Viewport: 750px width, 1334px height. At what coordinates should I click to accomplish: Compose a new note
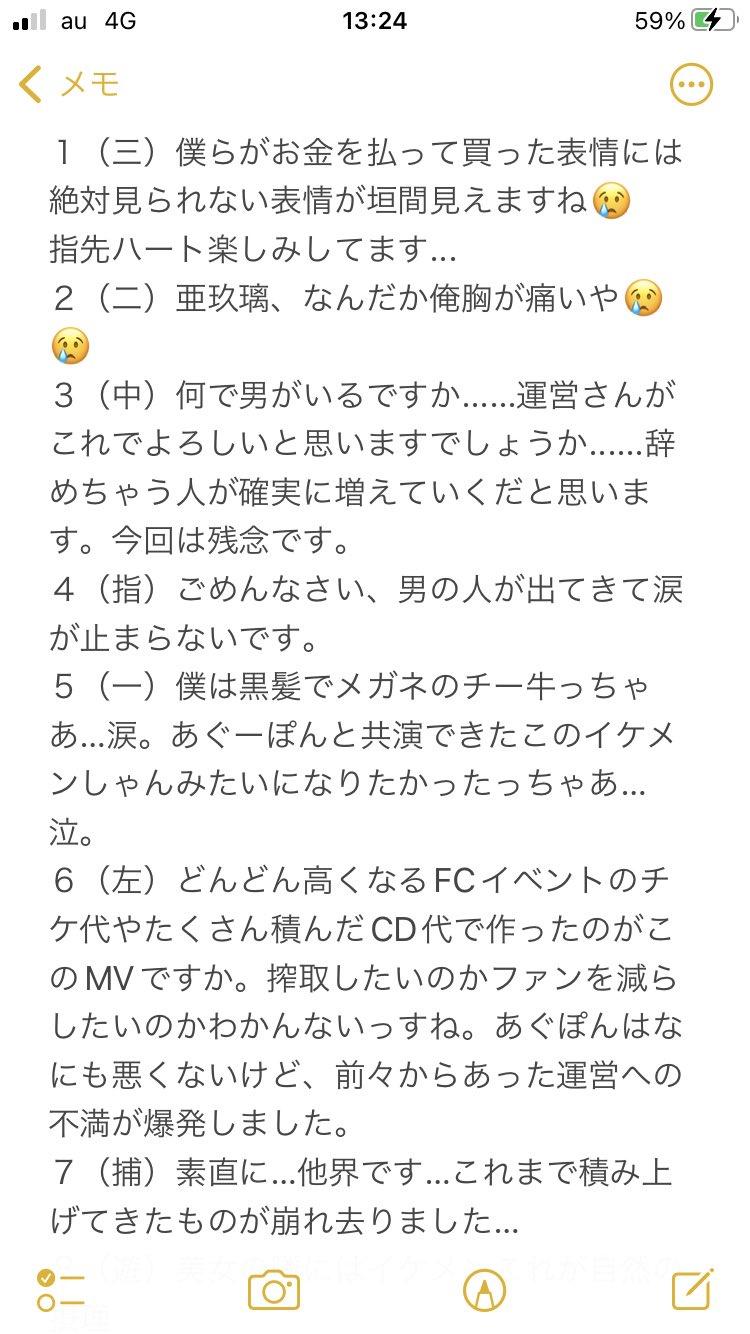point(692,1289)
